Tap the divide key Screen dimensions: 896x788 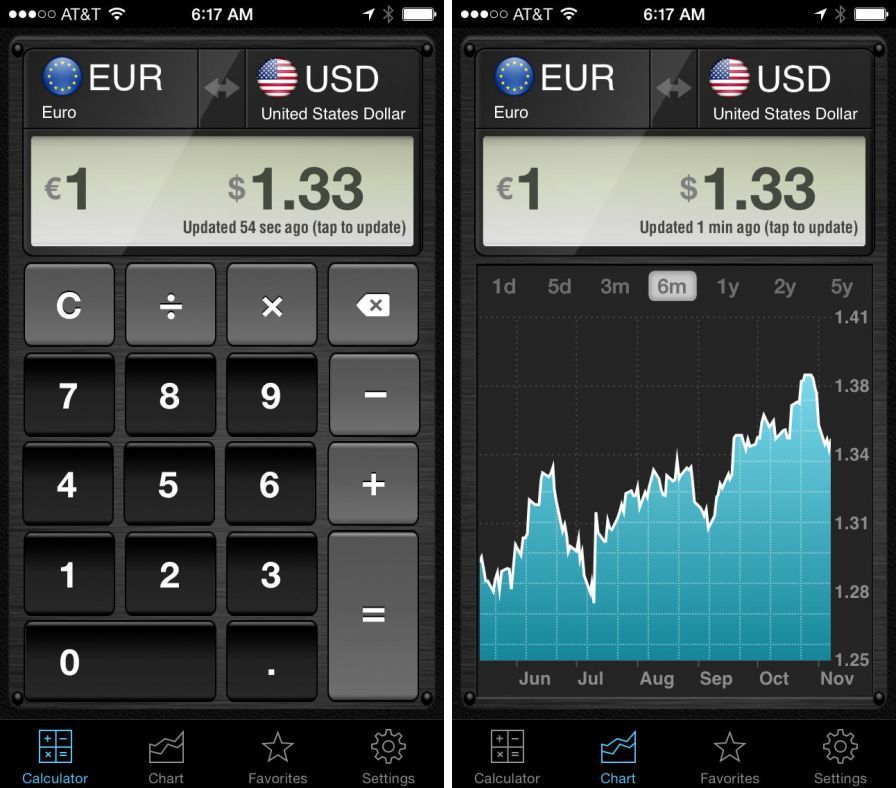coord(170,305)
